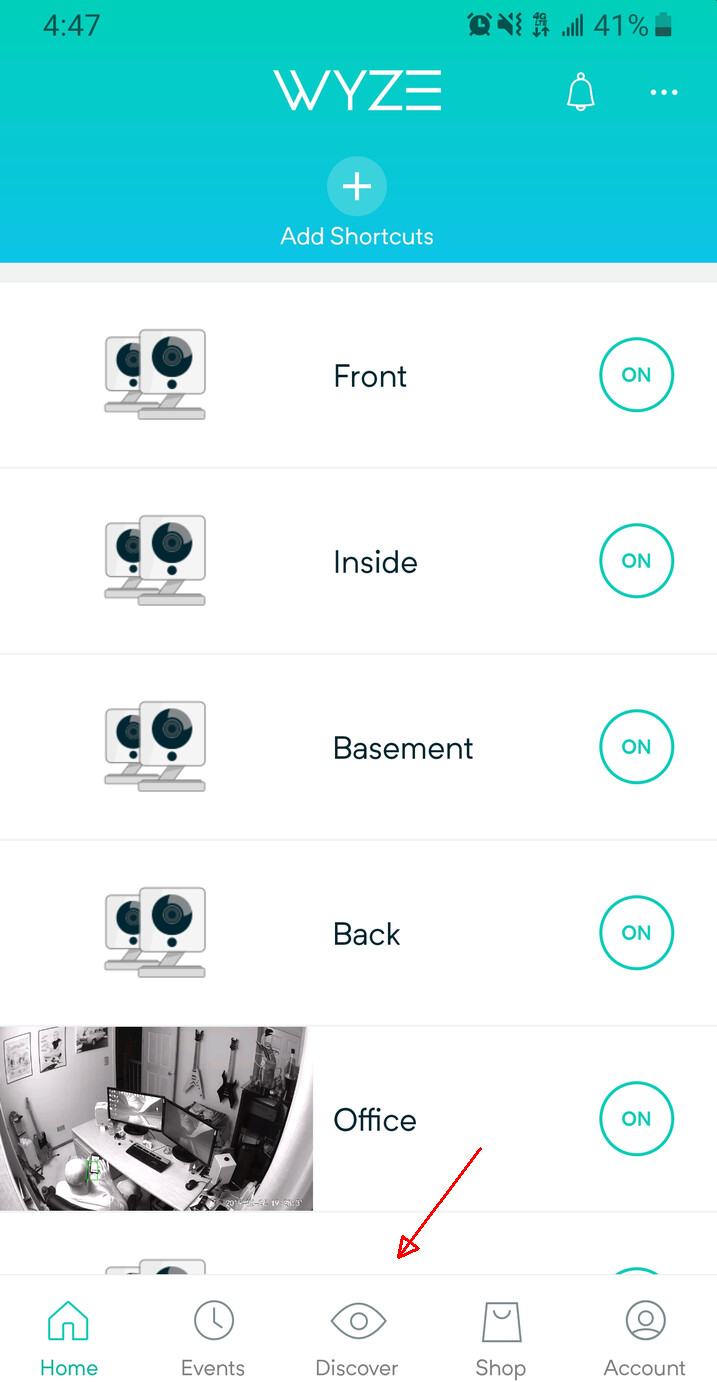The height and width of the screenshot is (1382, 717).
Task: Open the Discover tab
Action: [357, 1336]
